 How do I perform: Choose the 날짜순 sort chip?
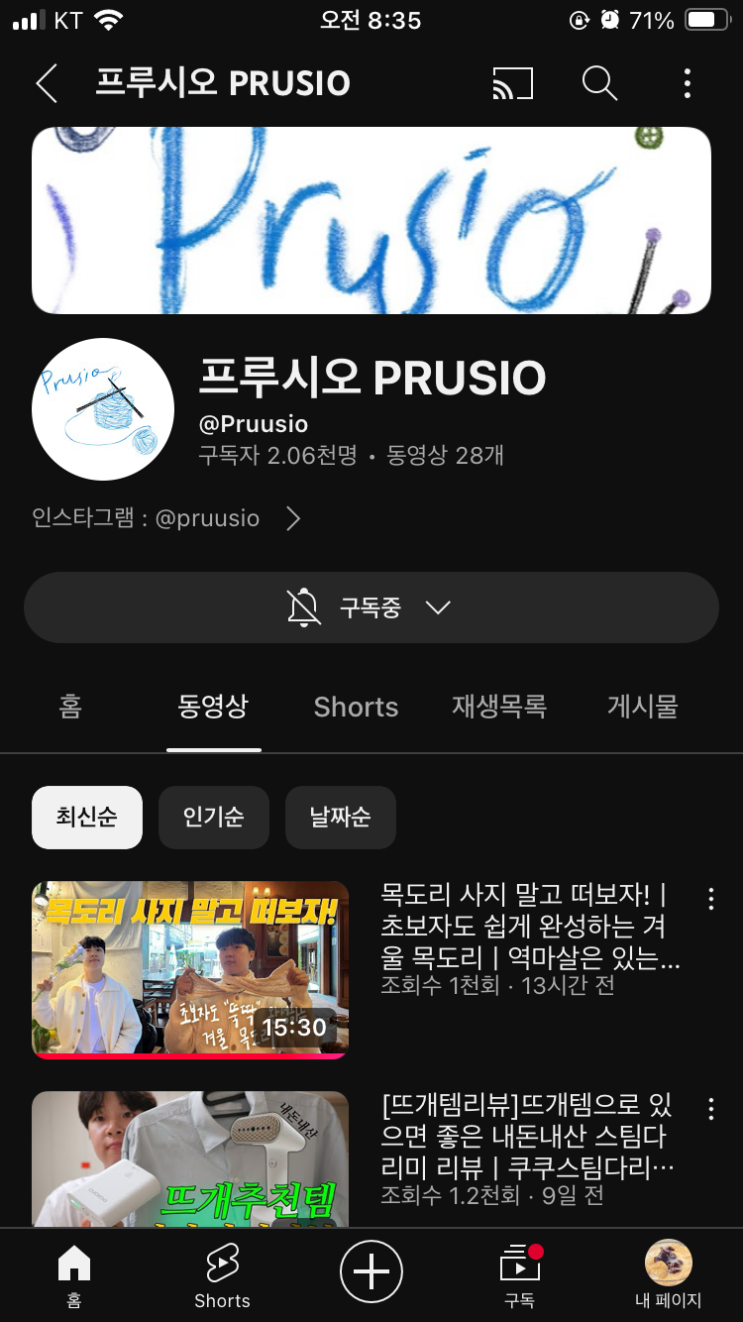click(340, 817)
